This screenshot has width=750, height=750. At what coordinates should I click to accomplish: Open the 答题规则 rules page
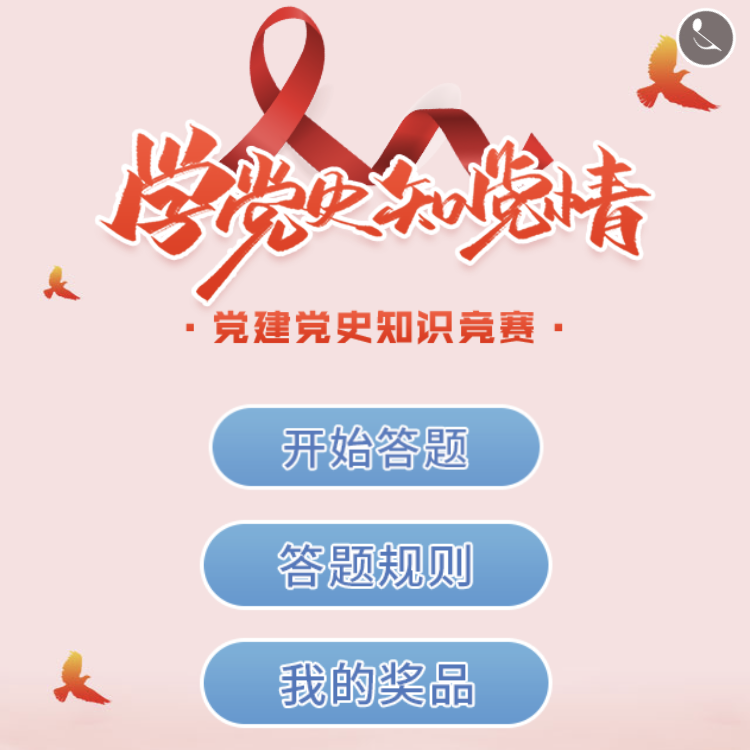[x=375, y=565]
